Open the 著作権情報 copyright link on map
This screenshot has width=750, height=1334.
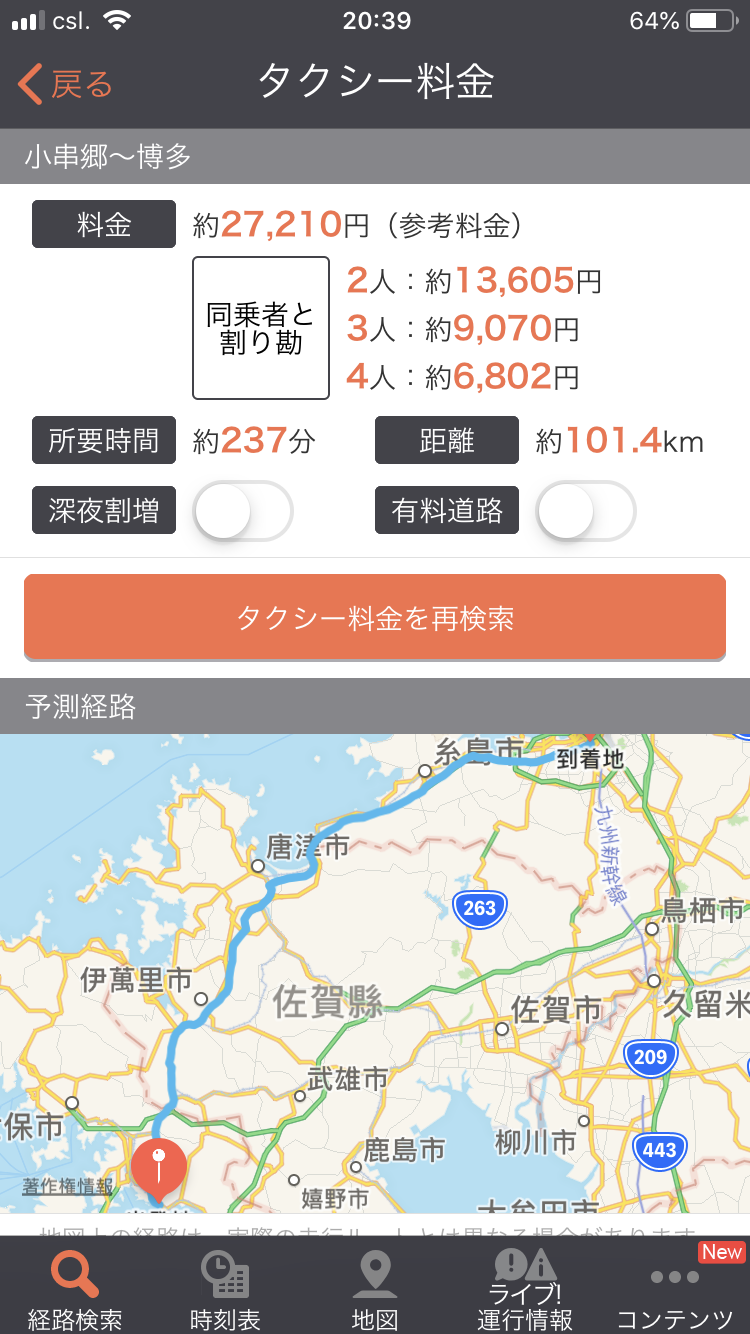tap(68, 1187)
